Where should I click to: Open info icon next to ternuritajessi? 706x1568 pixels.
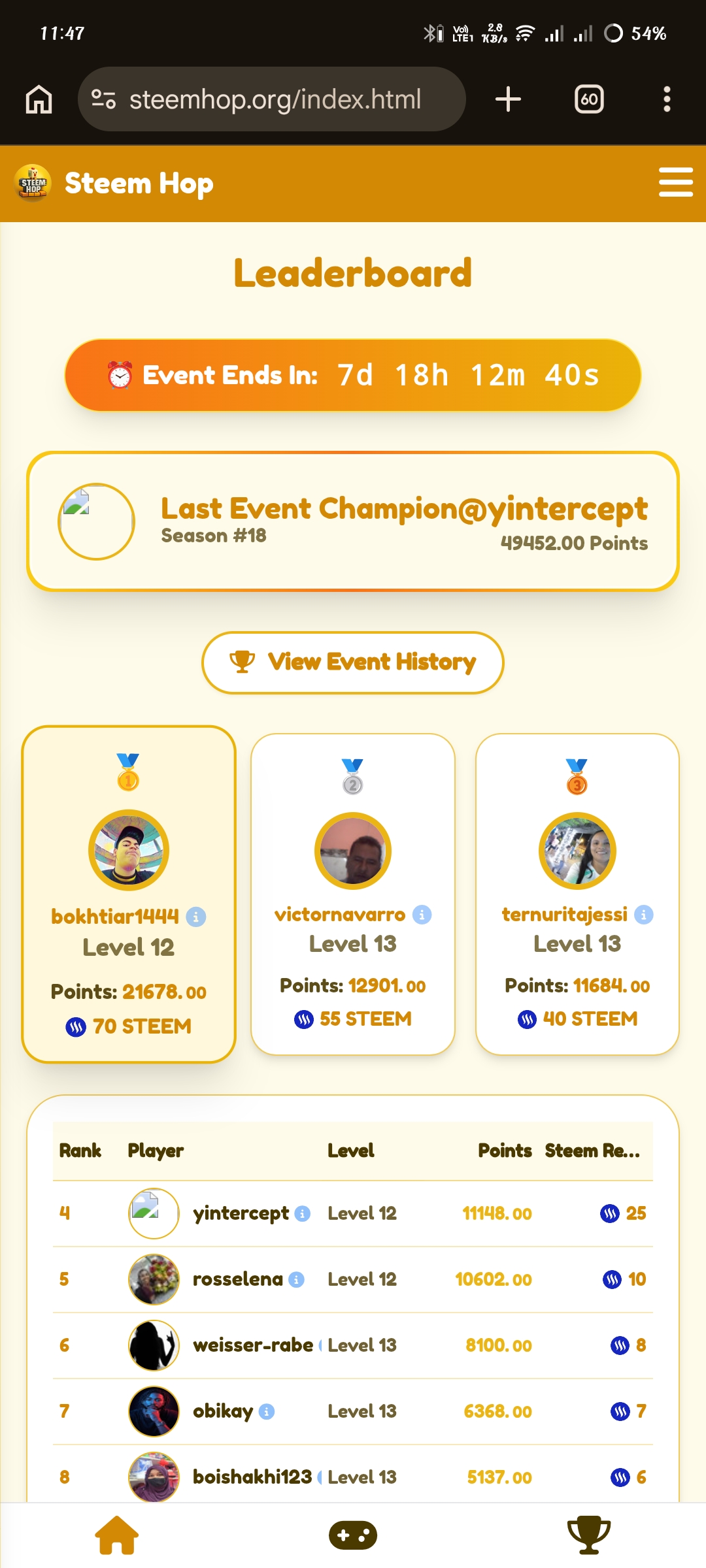(644, 915)
